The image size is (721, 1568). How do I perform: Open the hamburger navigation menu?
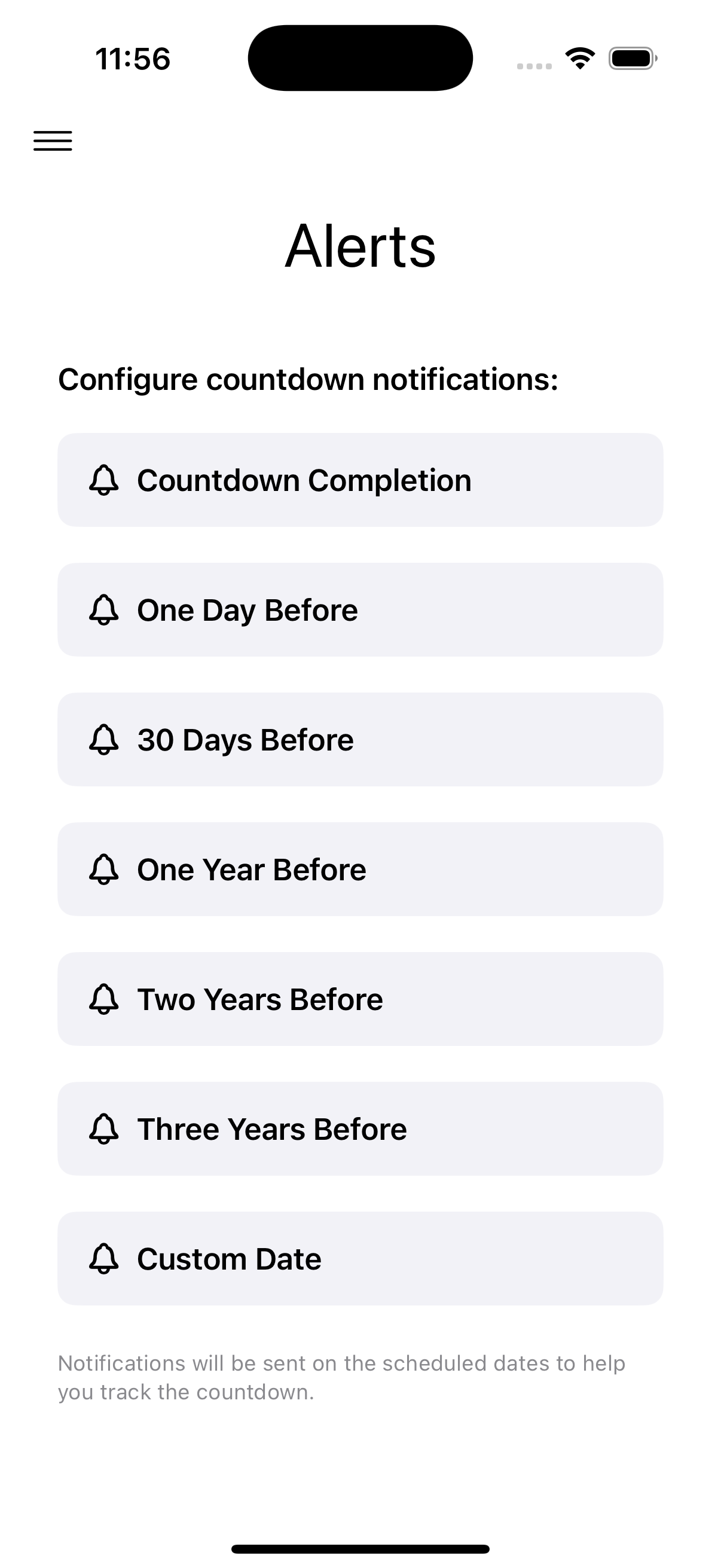(53, 141)
